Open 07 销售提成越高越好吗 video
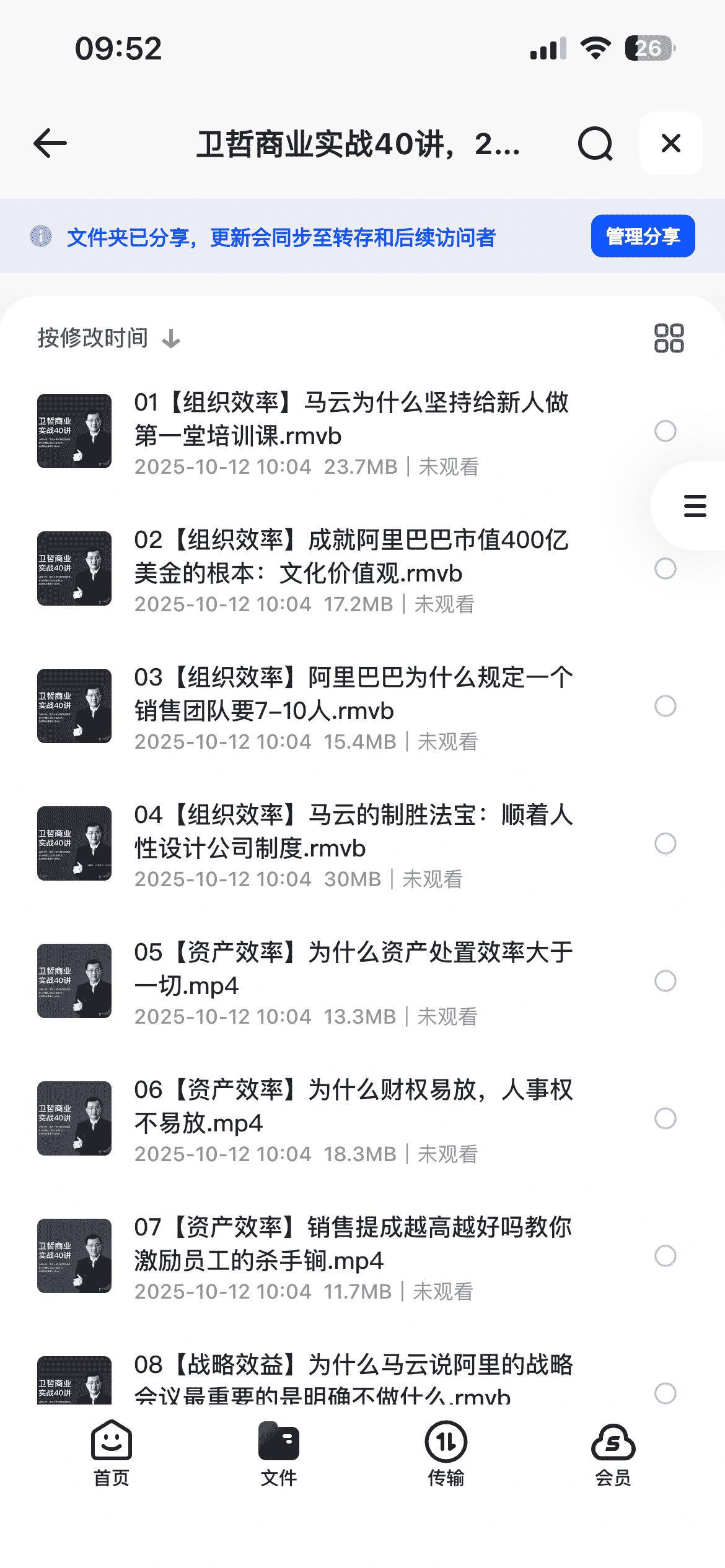This screenshot has width=725, height=1568. pos(353,1245)
